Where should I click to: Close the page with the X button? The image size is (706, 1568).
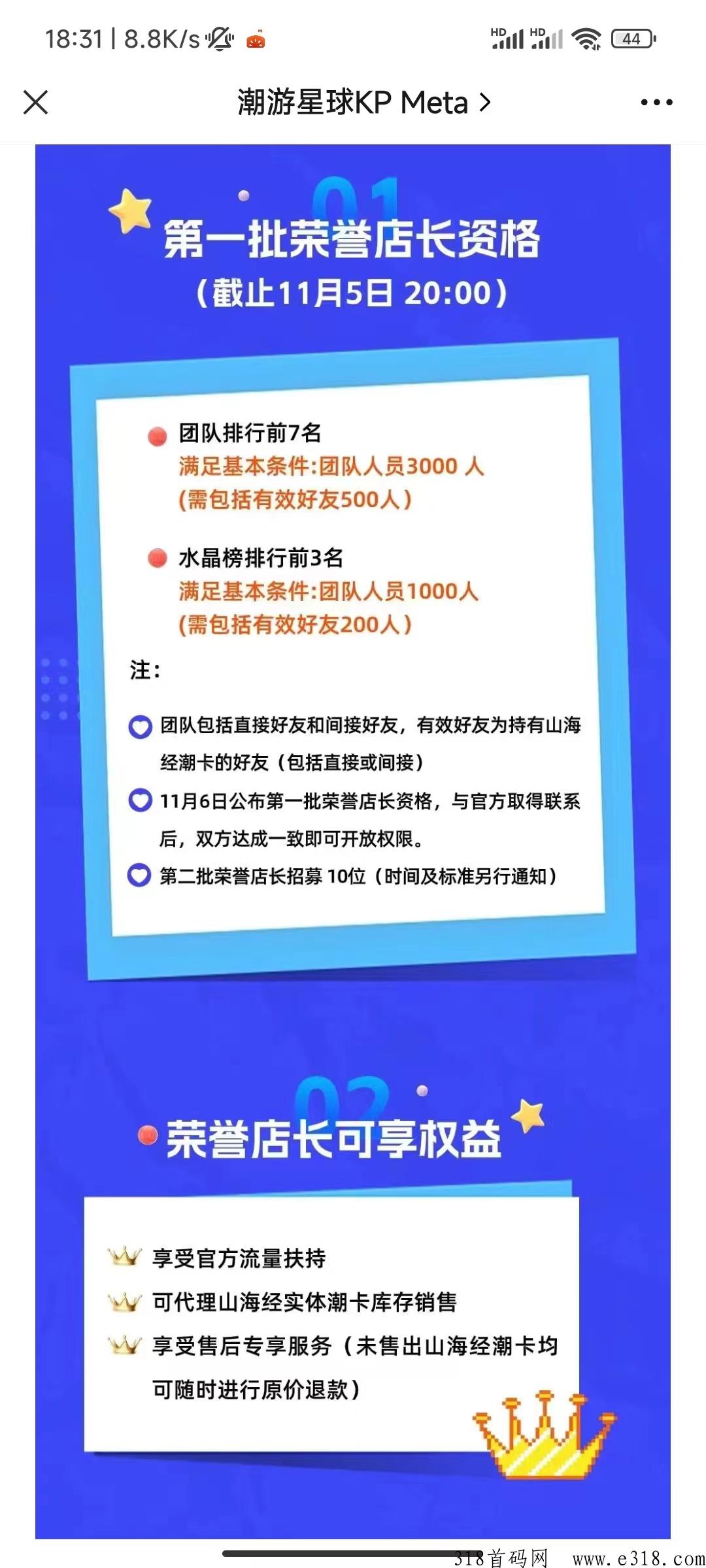click(35, 102)
